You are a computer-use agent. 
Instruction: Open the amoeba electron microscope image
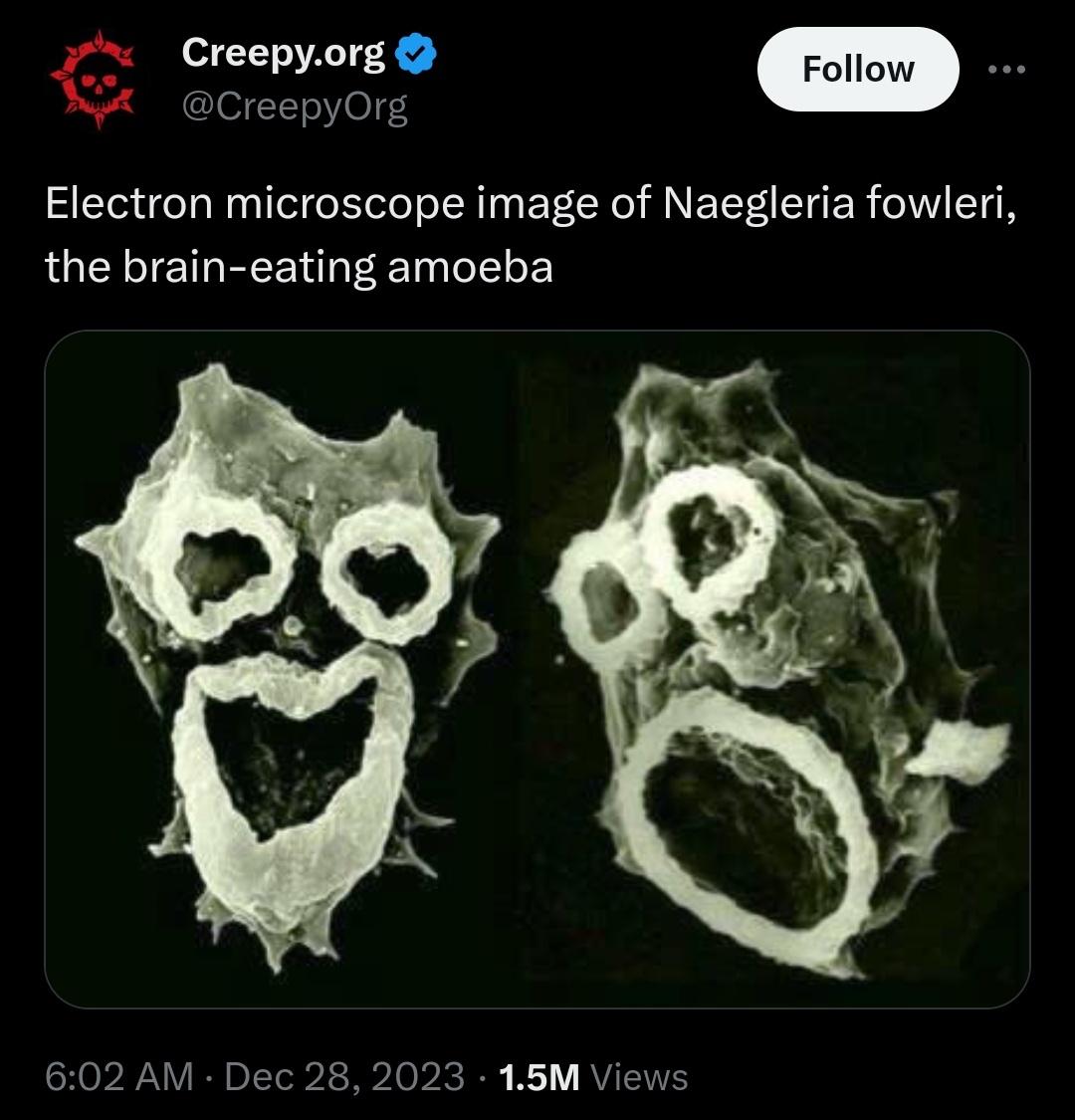coord(537,669)
